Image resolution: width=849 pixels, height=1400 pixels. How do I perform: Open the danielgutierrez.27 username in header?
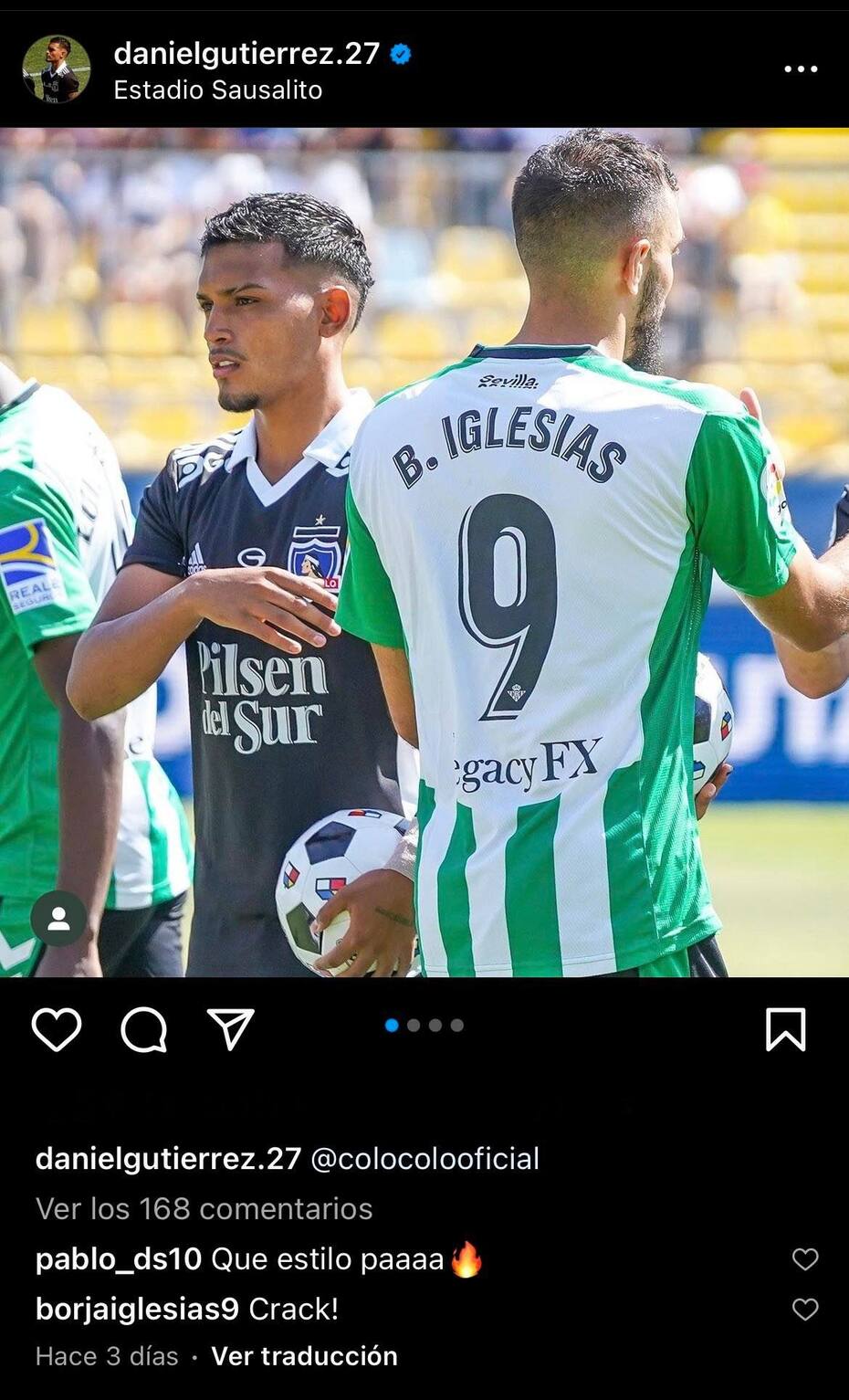pyautogui.click(x=246, y=54)
